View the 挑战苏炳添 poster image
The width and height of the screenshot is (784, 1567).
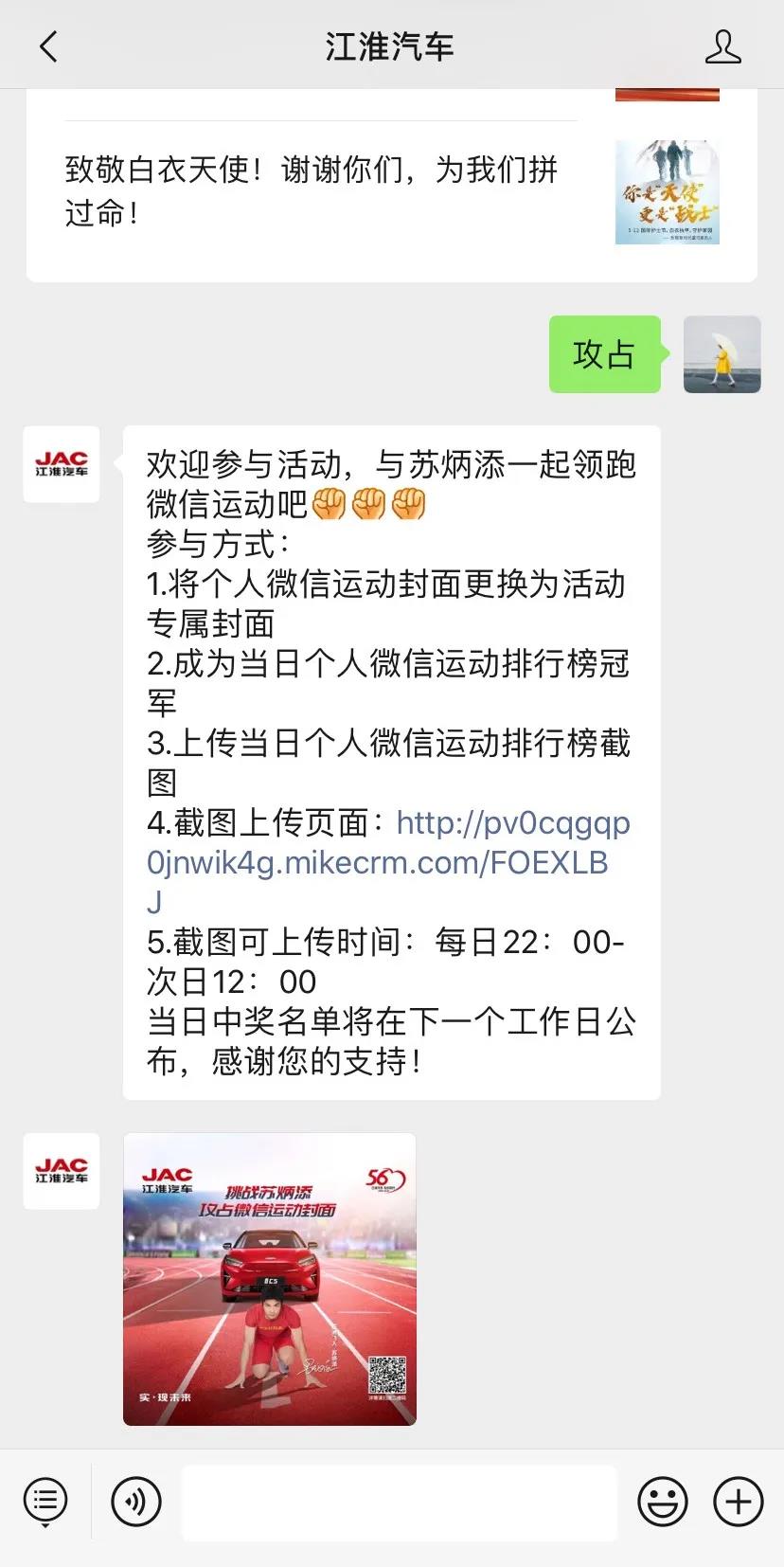pos(270,1279)
